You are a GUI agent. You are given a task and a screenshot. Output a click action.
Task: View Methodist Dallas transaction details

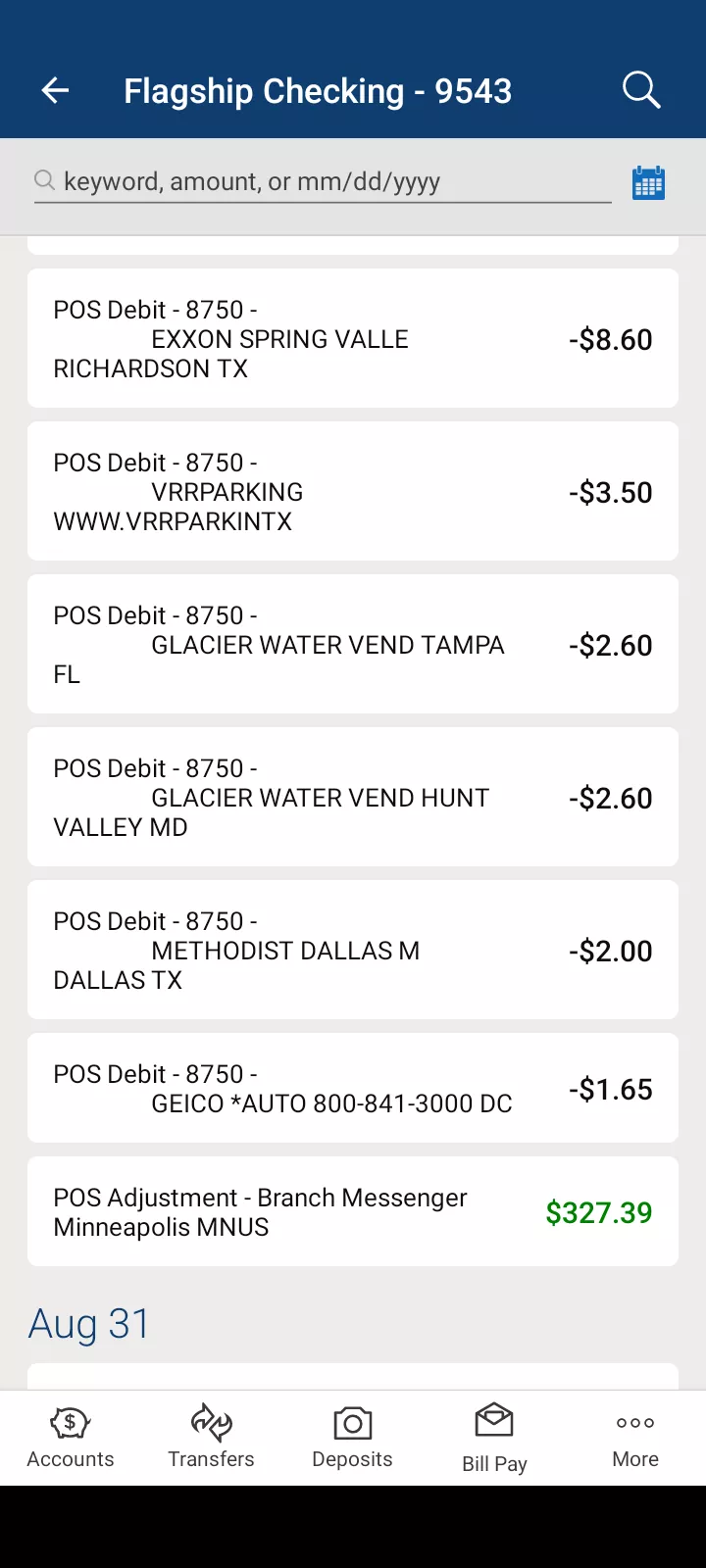click(353, 951)
